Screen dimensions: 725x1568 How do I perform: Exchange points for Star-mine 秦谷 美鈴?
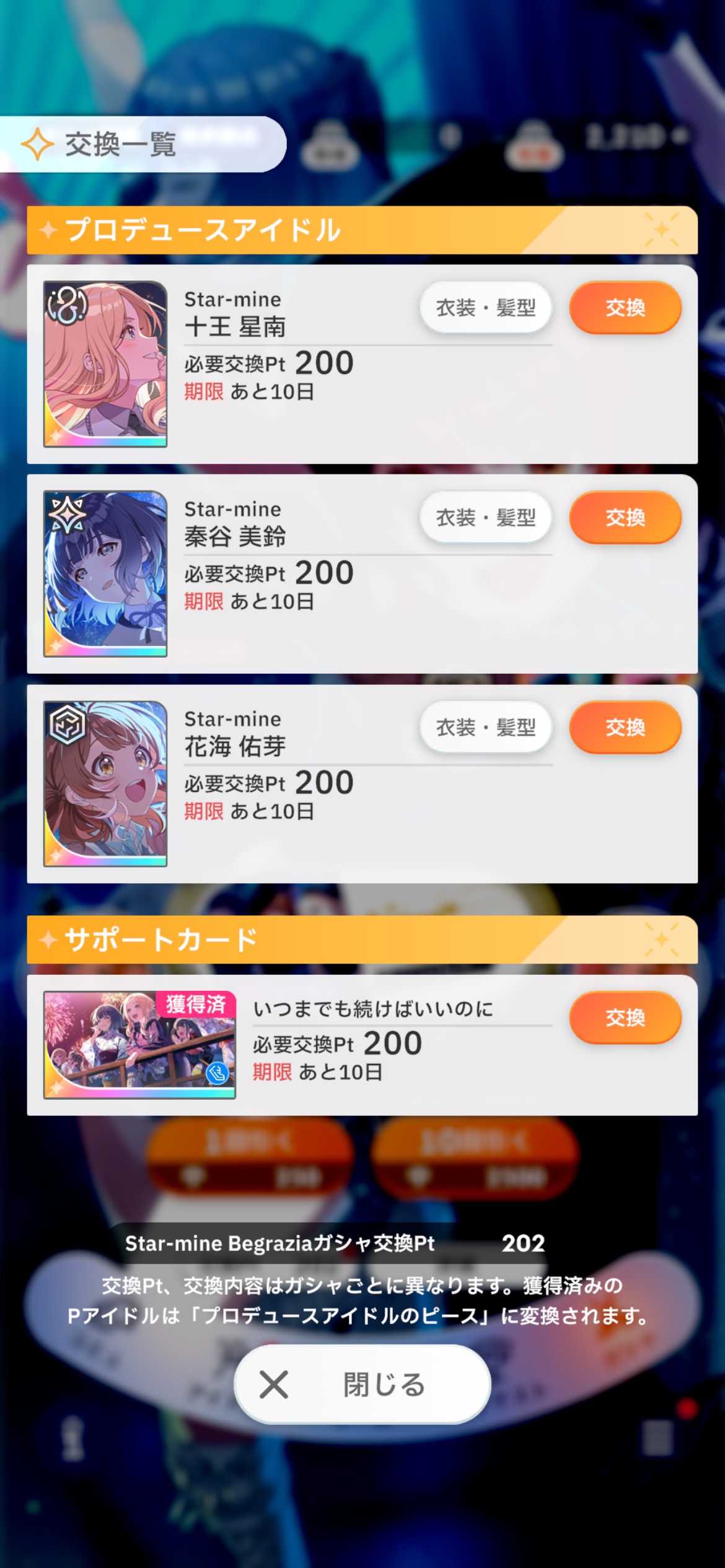click(x=625, y=518)
